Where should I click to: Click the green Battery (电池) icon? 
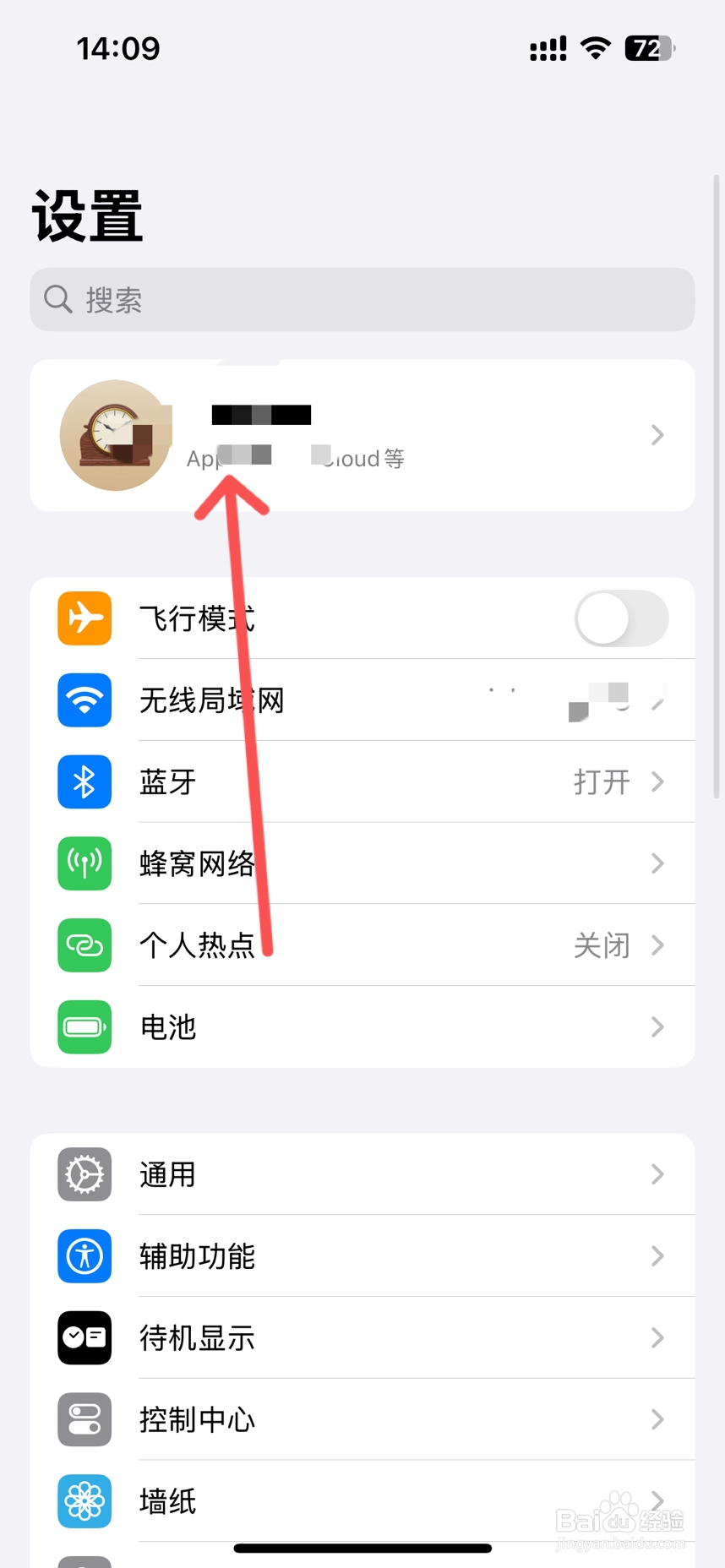click(84, 1027)
